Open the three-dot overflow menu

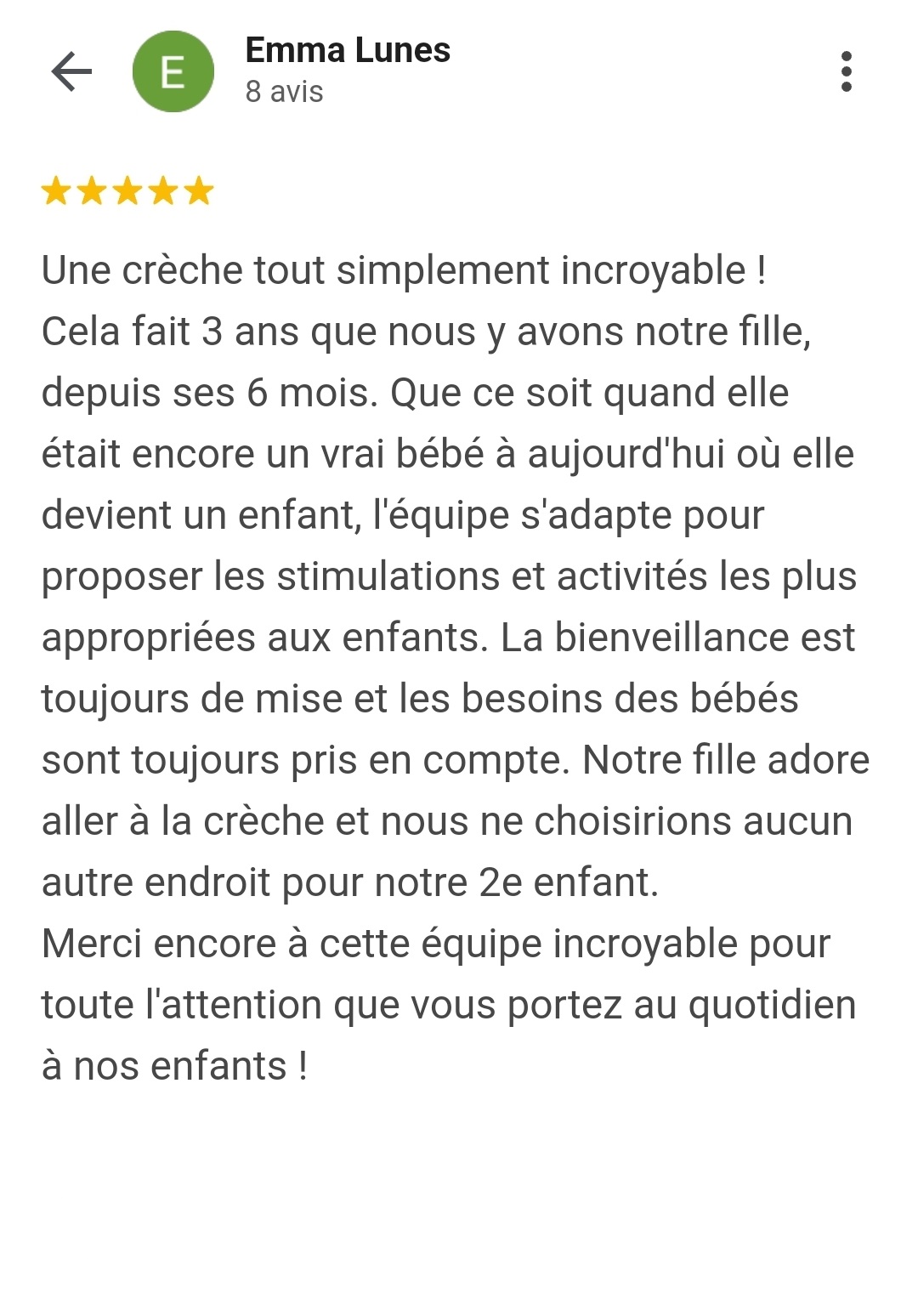coord(846,71)
